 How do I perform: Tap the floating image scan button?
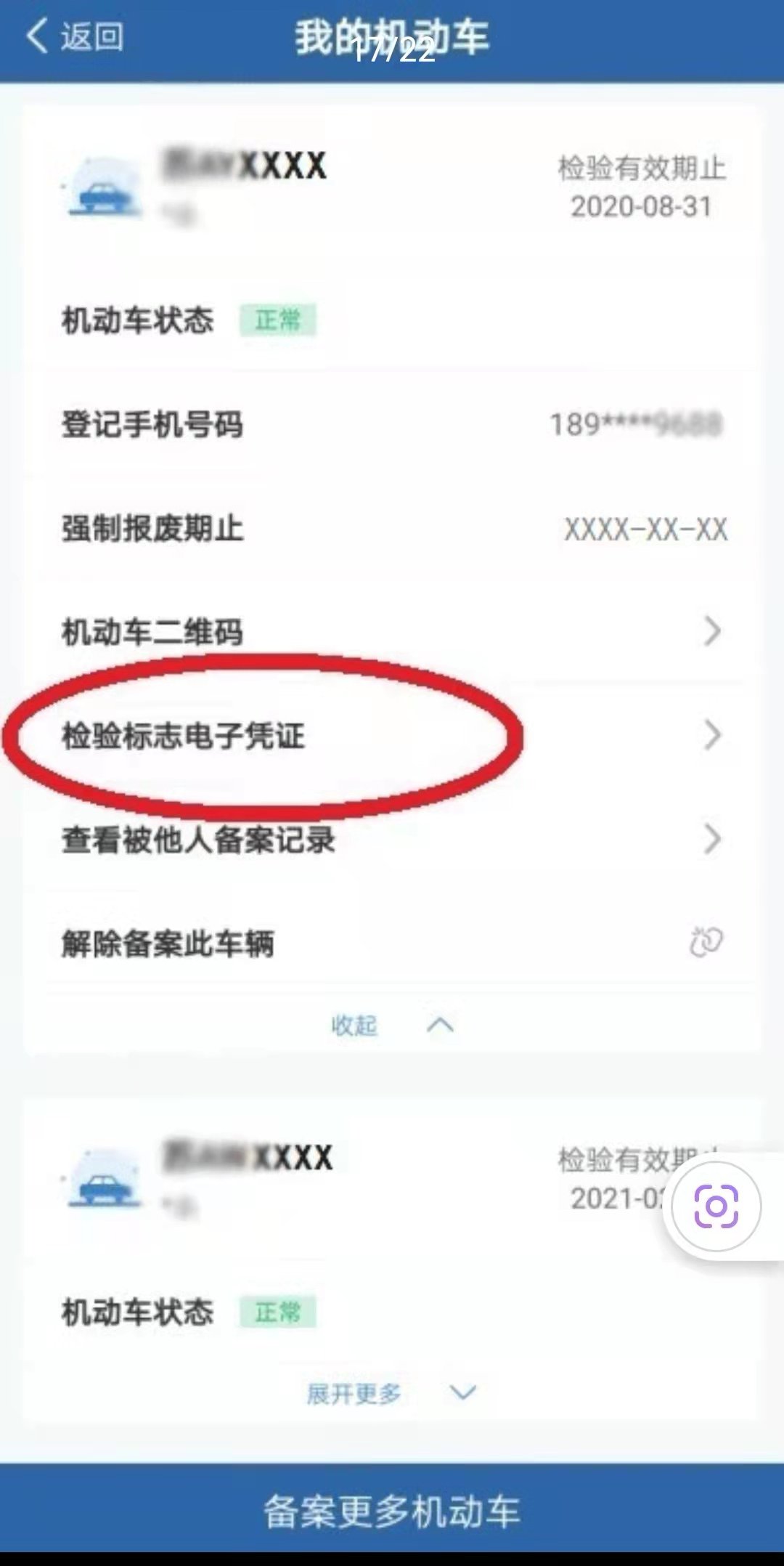[x=716, y=1206]
